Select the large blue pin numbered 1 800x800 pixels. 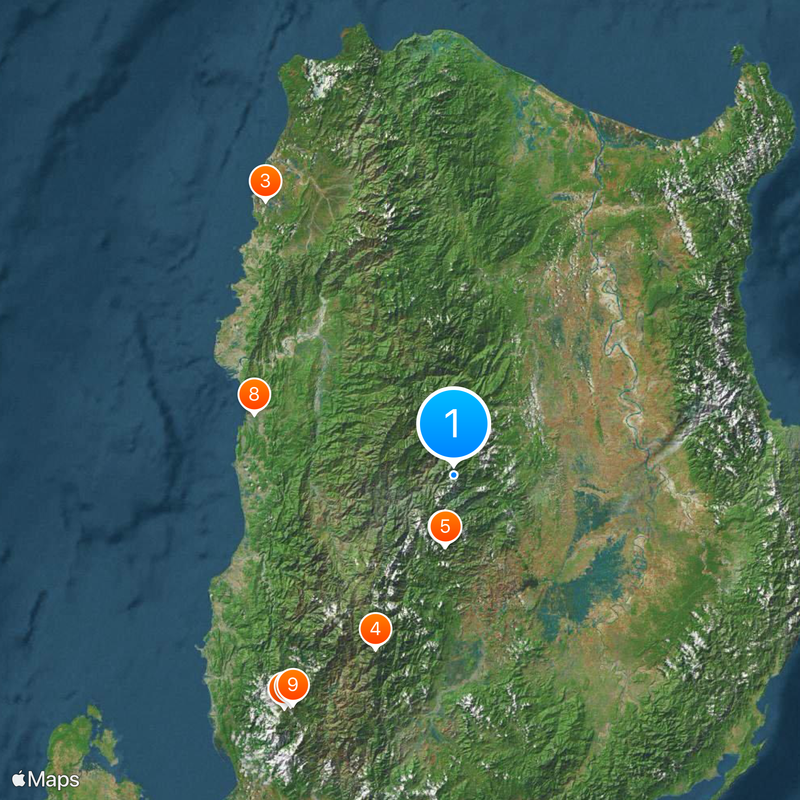pyautogui.click(x=453, y=424)
